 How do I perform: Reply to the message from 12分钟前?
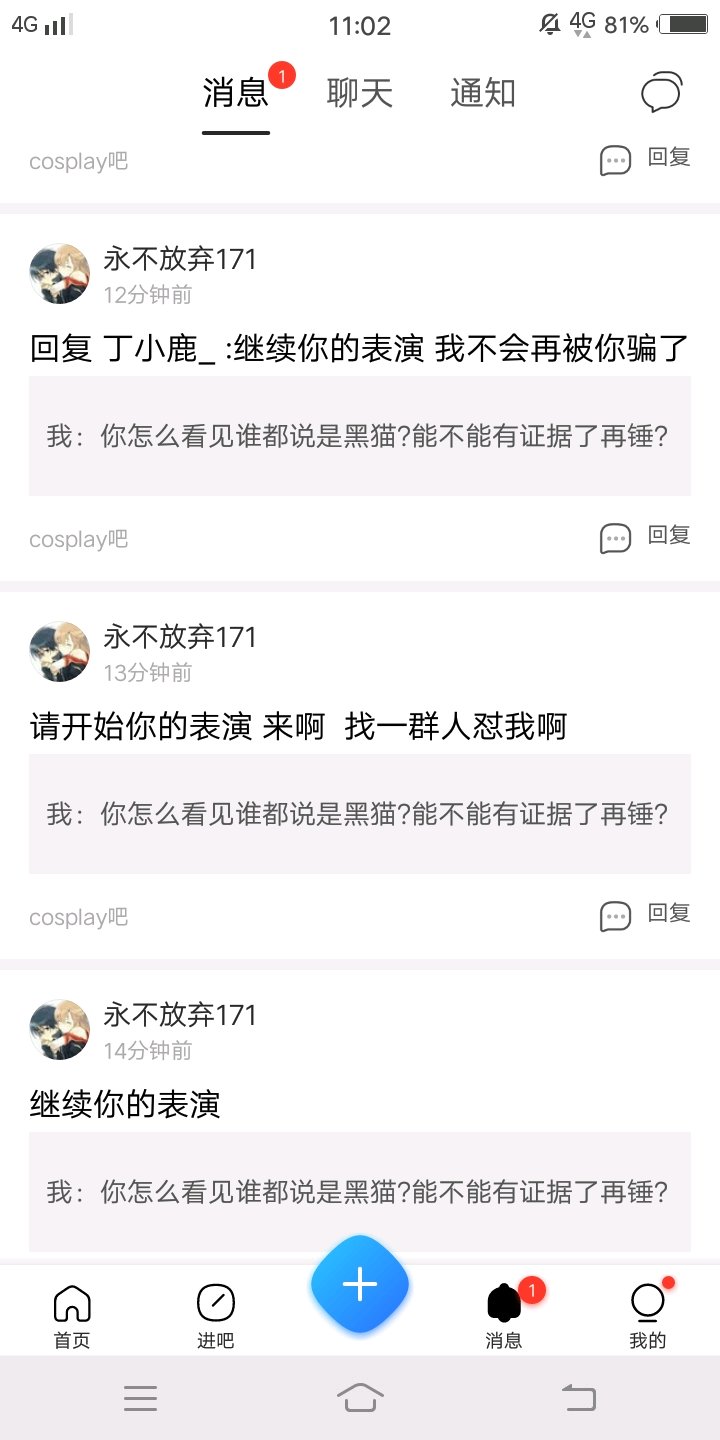(x=646, y=537)
